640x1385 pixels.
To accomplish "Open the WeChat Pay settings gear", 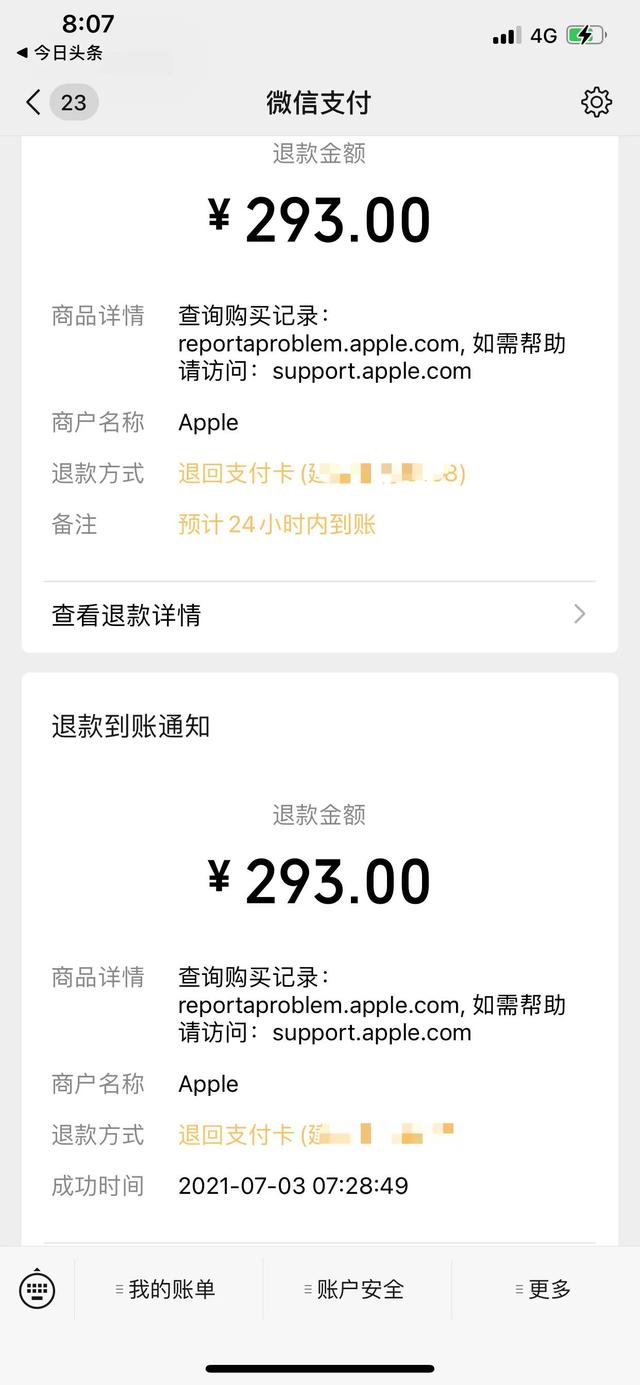I will point(596,102).
